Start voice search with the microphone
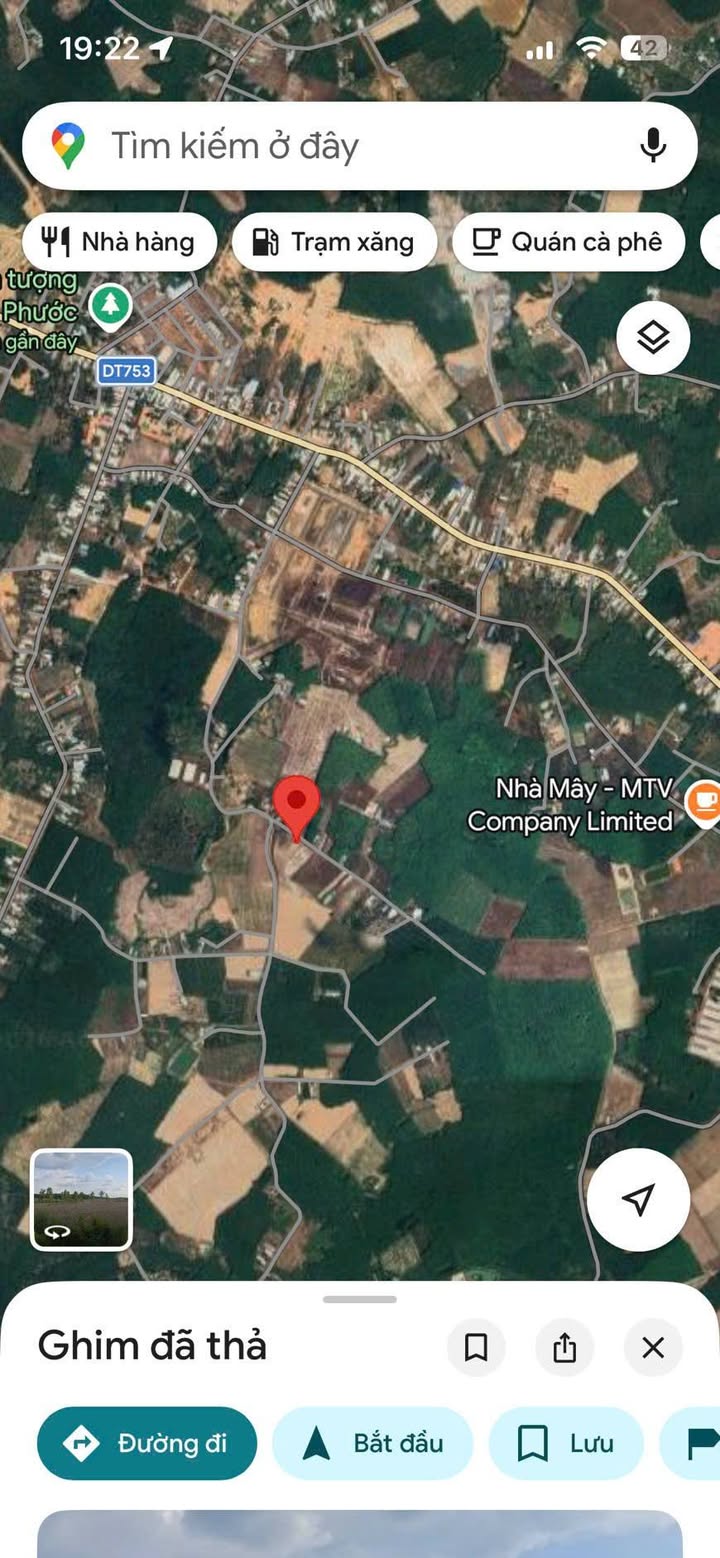 coord(653,146)
